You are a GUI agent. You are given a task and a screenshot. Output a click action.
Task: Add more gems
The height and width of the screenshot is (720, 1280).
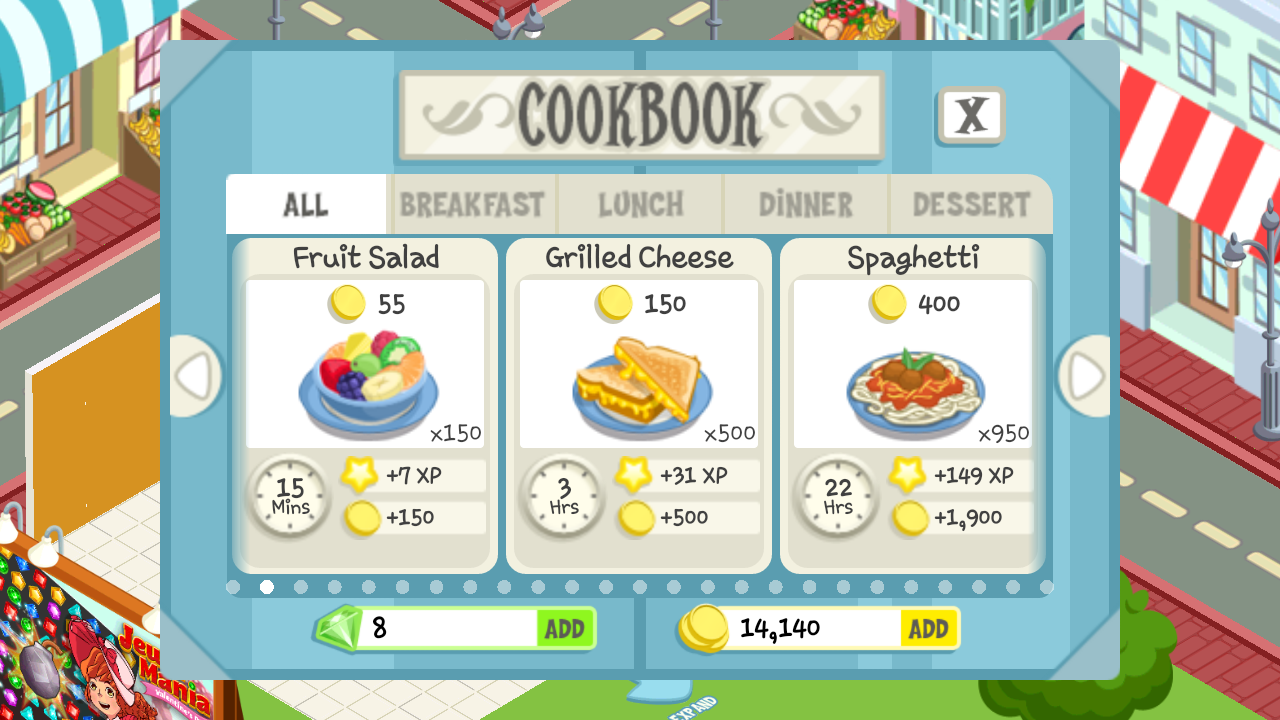click(x=565, y=629)
